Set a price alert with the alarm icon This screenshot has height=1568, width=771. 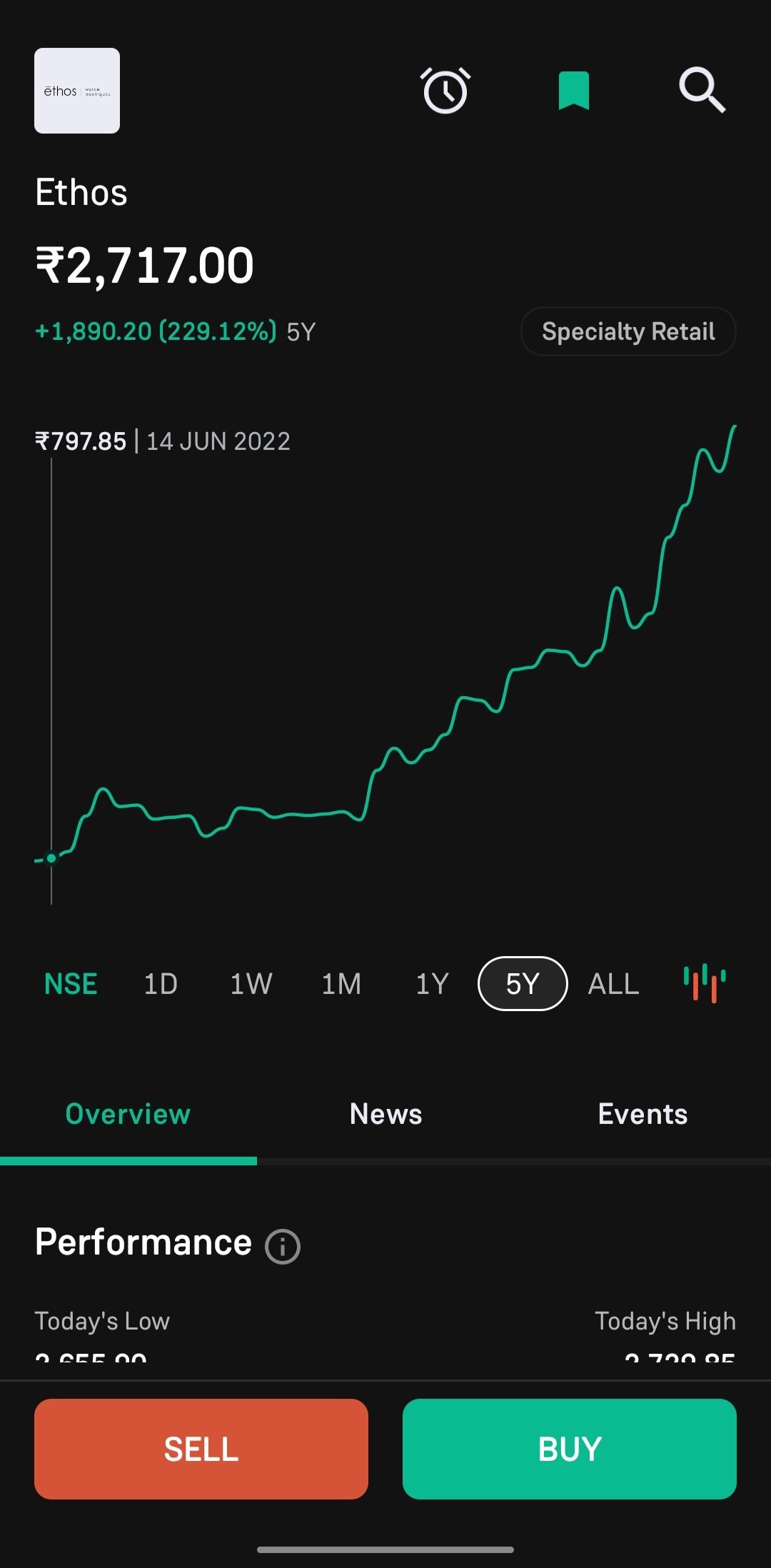point(445,91)
